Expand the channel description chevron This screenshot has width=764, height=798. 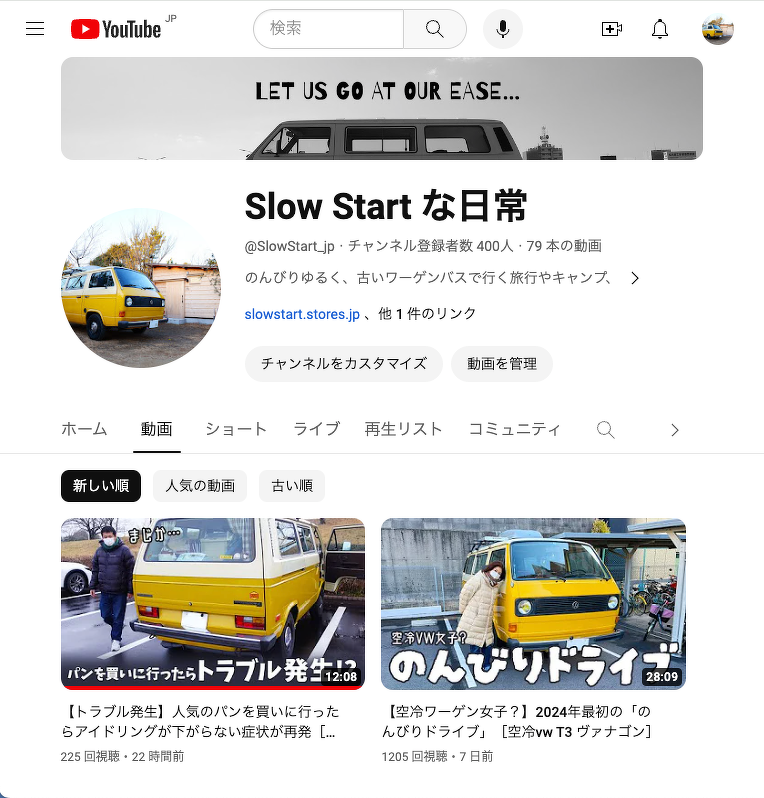(635, 278)
